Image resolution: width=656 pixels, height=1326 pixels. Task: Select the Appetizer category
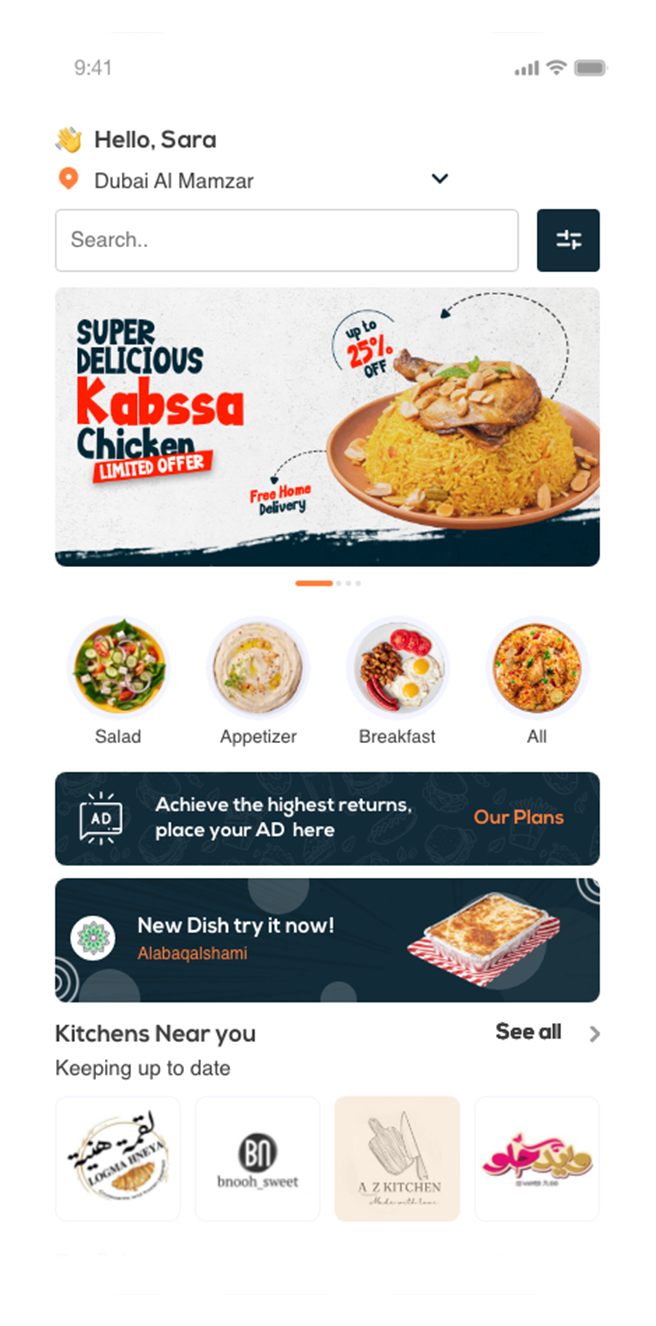pyautogui.click(x=258, y=667)
